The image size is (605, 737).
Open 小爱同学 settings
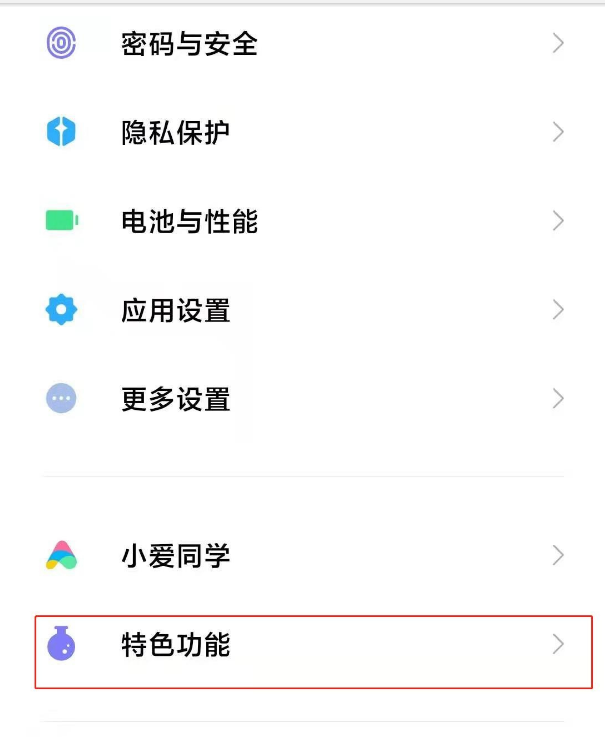tap(176, 555)
